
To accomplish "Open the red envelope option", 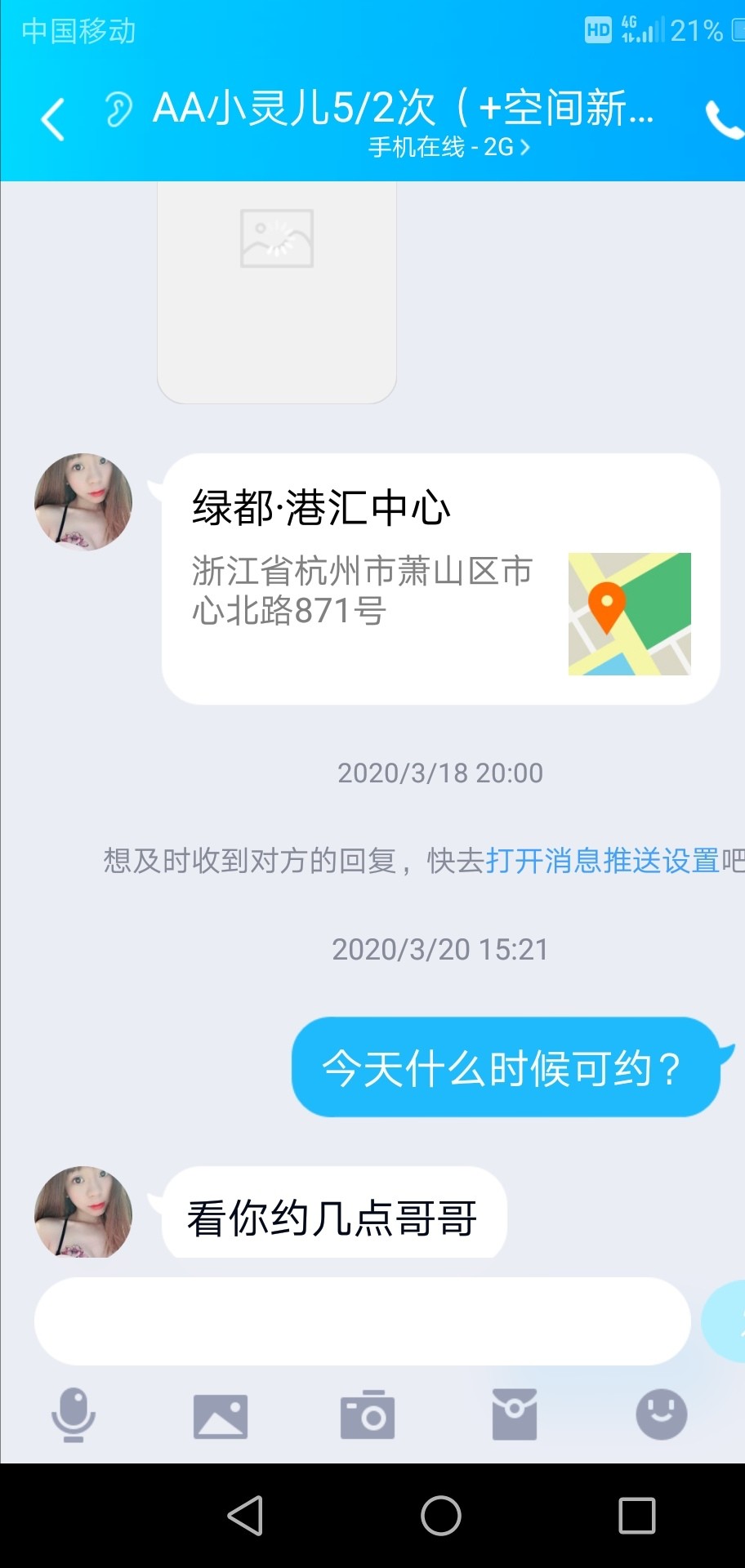I will (x=515, y=1414).
